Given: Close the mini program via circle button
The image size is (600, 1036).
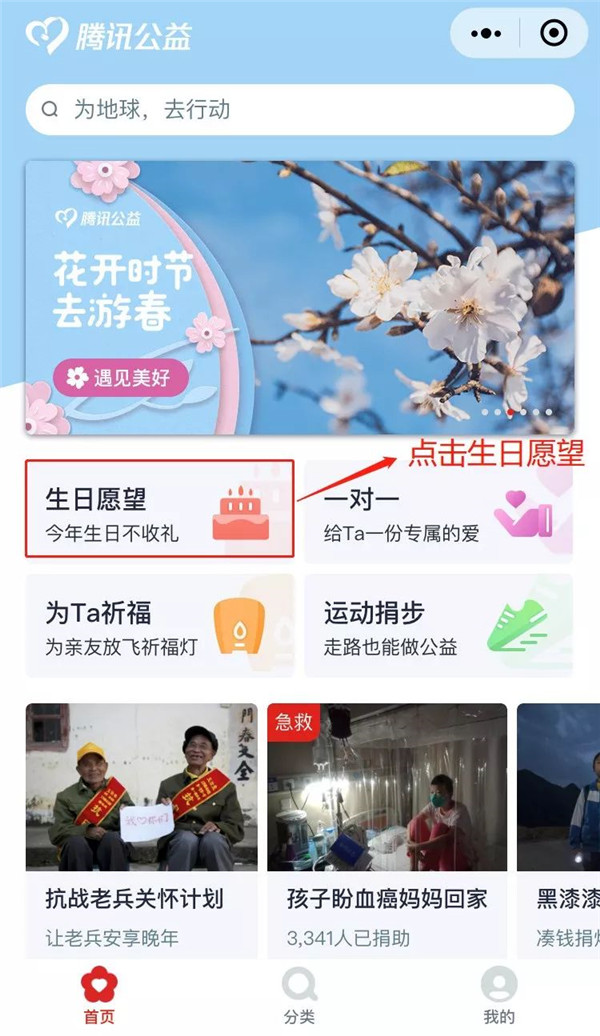Looking at the screenshot, I should 553,33.
